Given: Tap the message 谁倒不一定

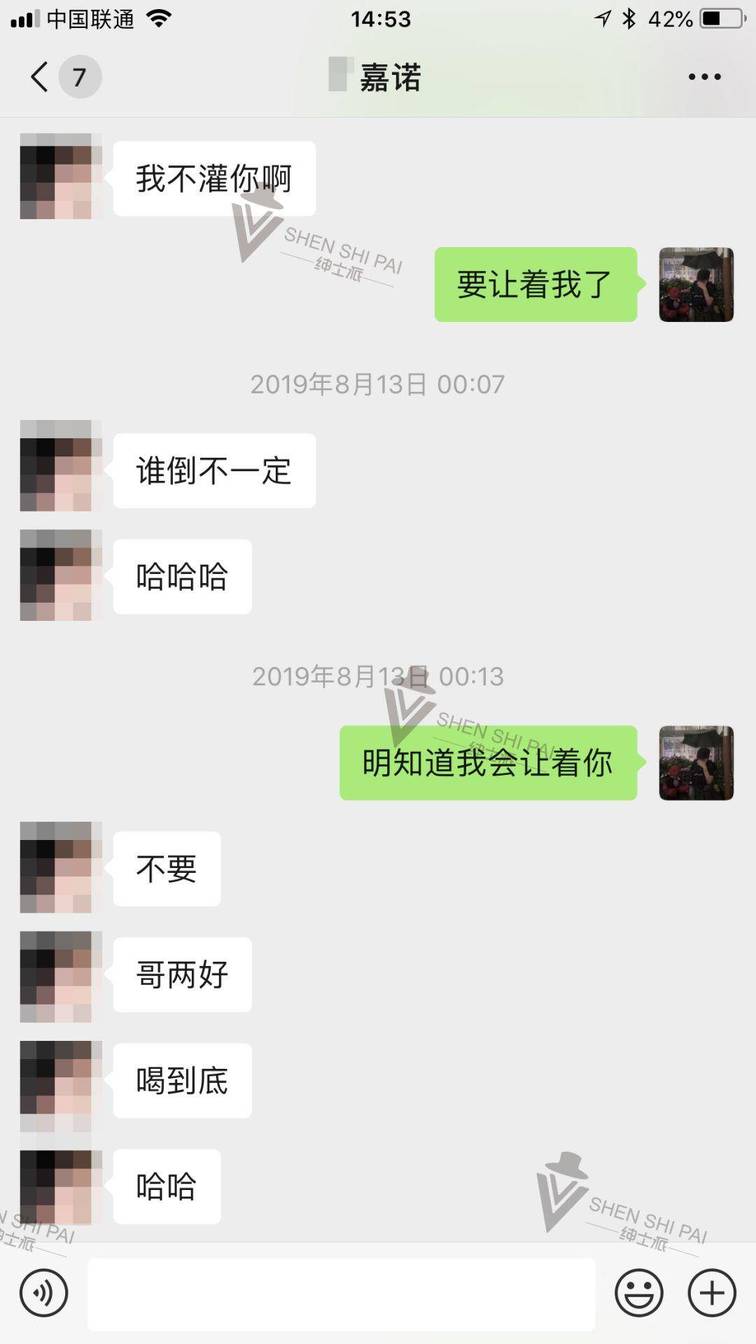Looking at the screenshot, I should pos(213,470).
